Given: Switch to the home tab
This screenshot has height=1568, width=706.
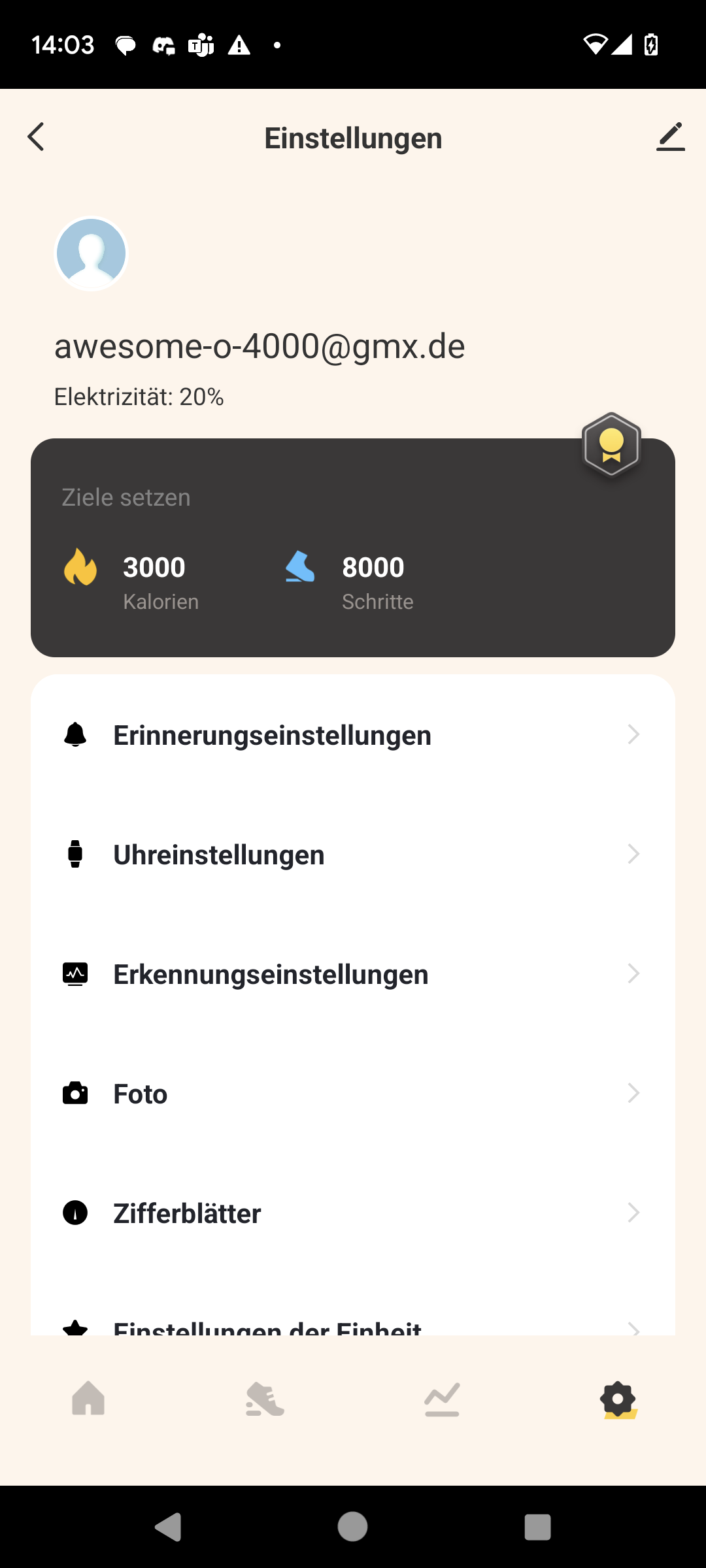Looking at the screenshot, I should point(88,1399).
